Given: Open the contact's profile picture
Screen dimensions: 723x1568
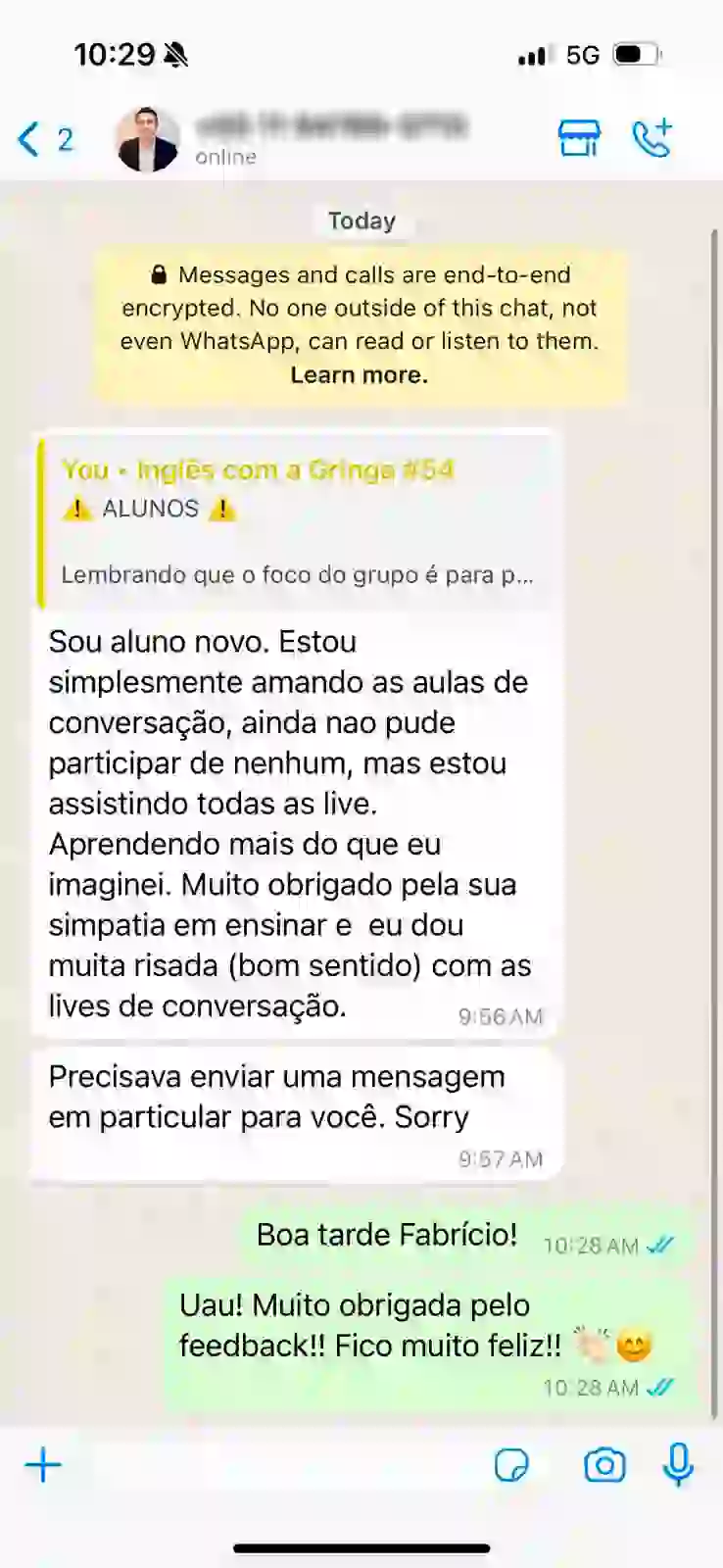Looking at the screenshot, I should (x=147, y=137).
